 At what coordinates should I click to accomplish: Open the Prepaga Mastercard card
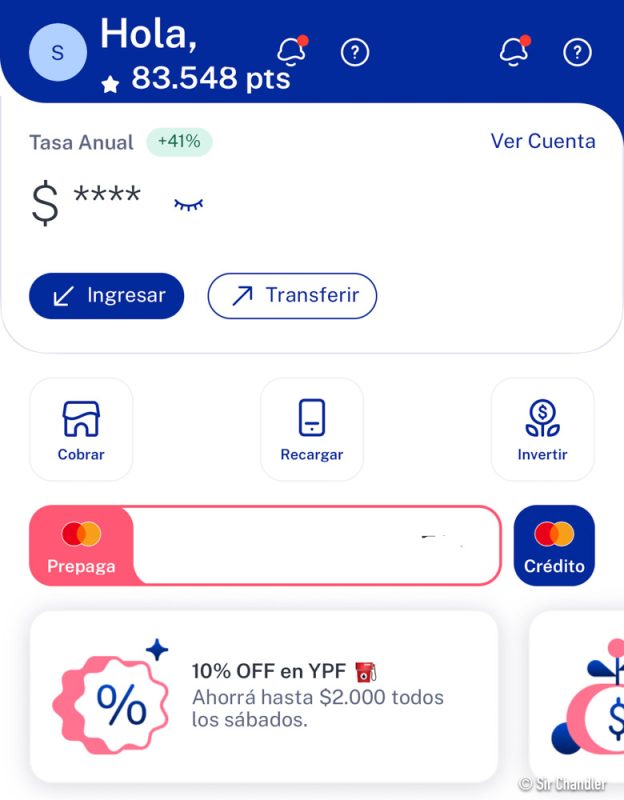click(x=264, y=546)
